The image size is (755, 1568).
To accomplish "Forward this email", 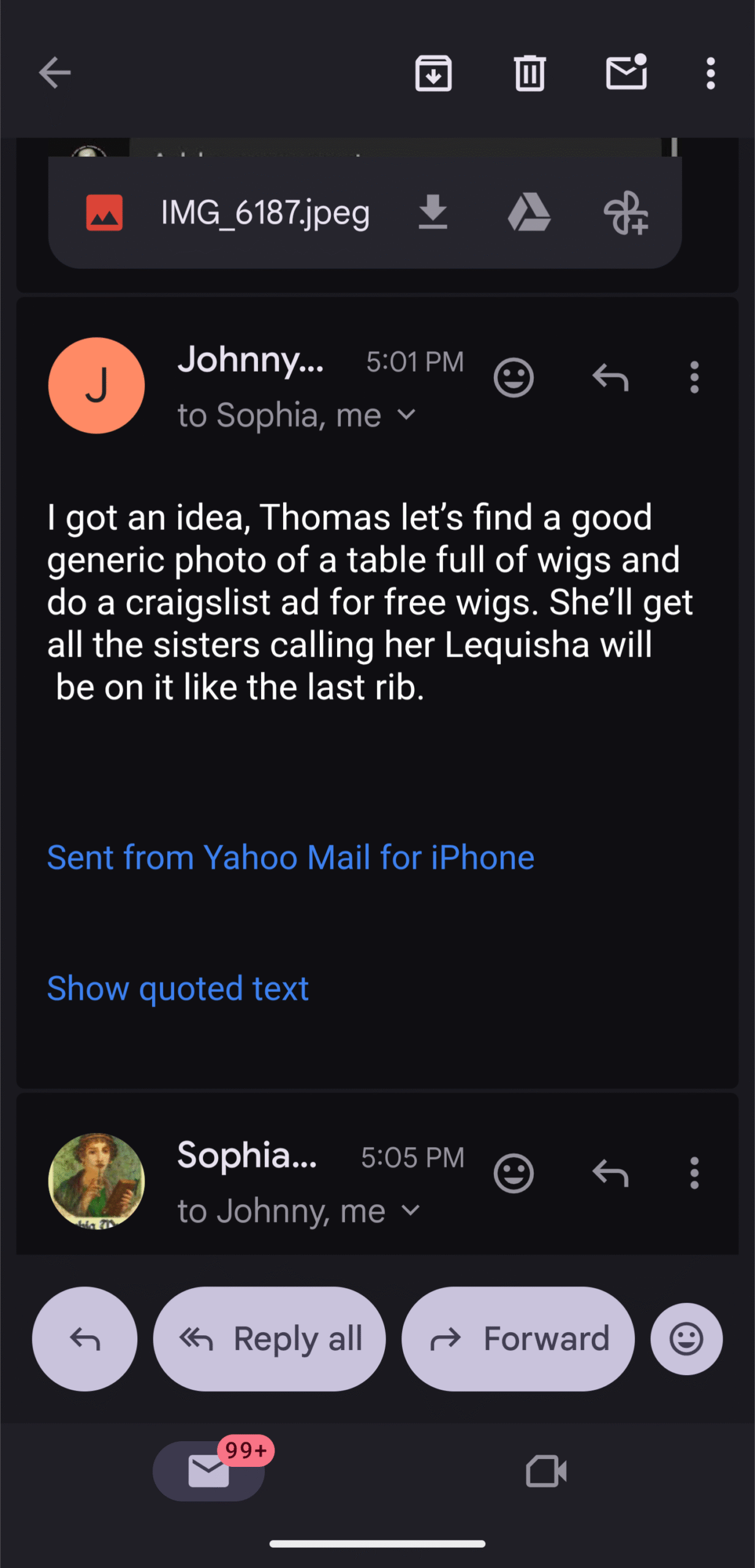I will tap(518, 1339).
